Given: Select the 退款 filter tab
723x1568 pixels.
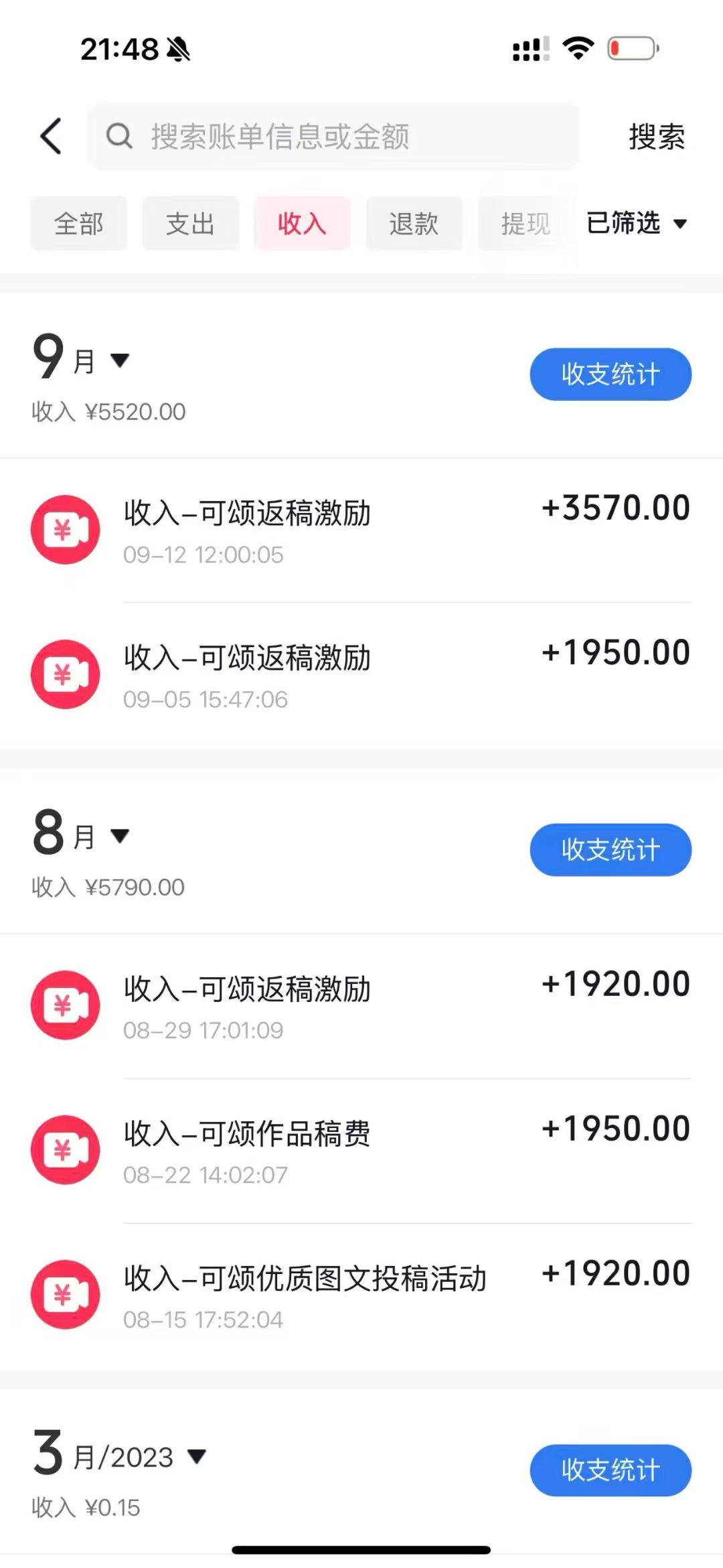Looking at the screenshot, I should [x=414, y=224].
